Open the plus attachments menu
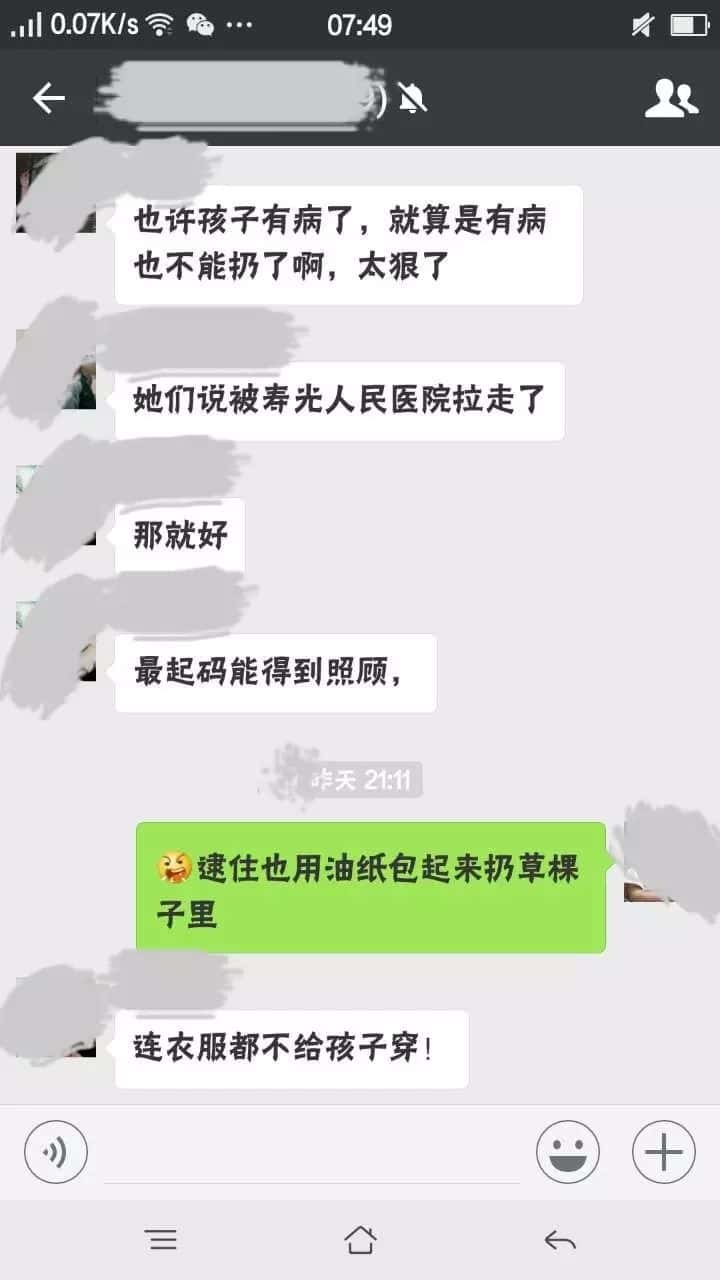 663,1152
